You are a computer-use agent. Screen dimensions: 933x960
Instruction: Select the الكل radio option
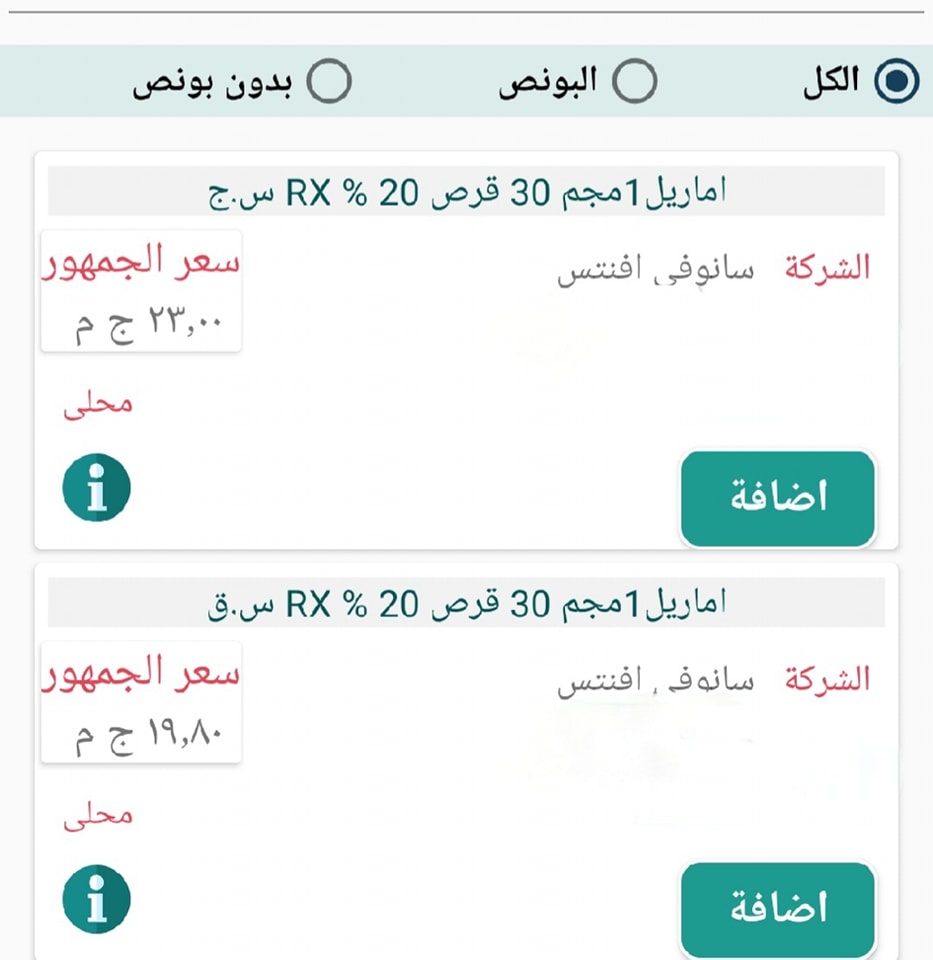pos(895,83)
